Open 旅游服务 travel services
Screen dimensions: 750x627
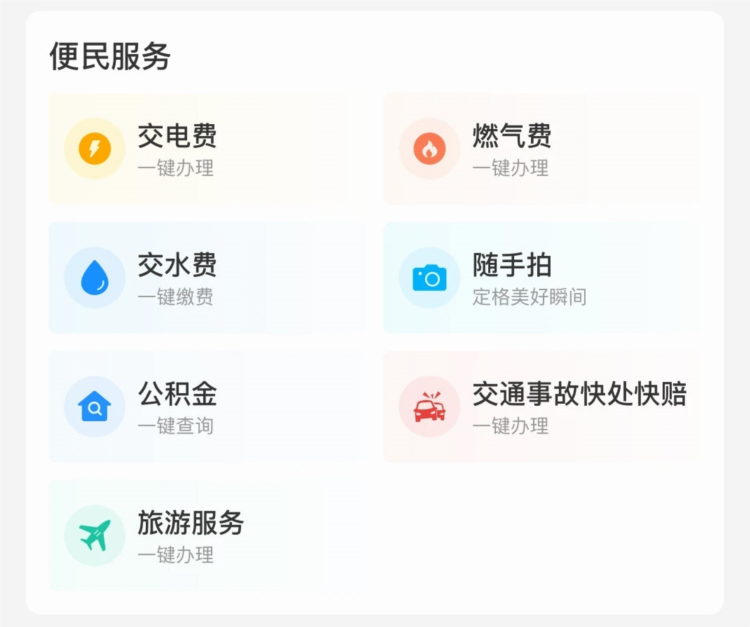188,535
